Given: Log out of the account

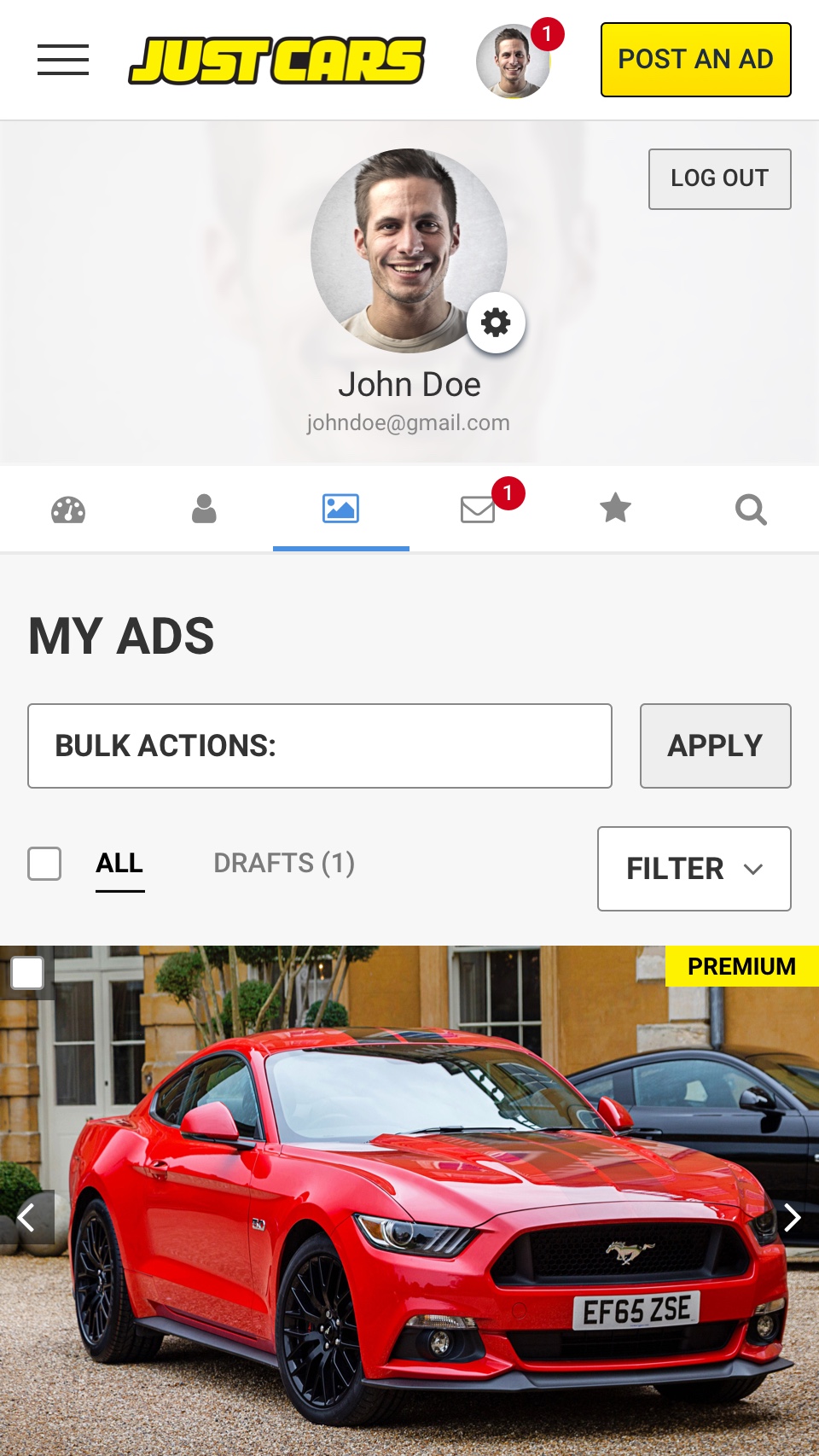Looking at the screenshot, I should [719, 178].
